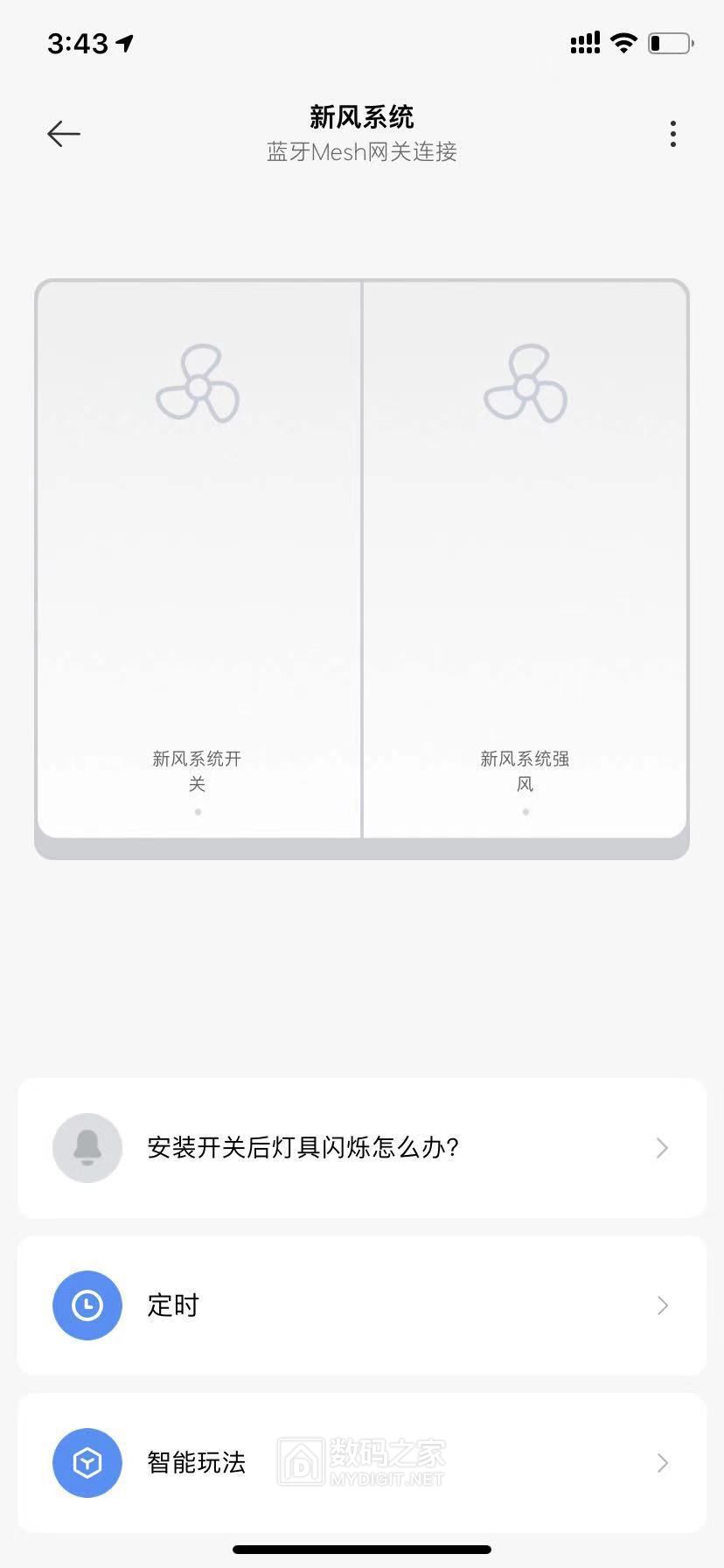Tap the left fan icon for 新风系统开关
This screenshot has width=724, height=1568.
198,385
